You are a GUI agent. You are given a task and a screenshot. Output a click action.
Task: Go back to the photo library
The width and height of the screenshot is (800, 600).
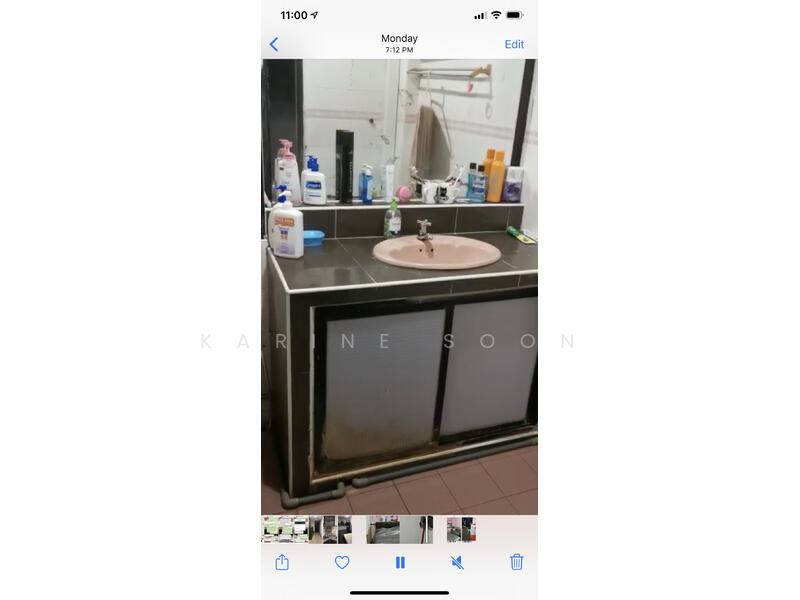coord(274,44)
